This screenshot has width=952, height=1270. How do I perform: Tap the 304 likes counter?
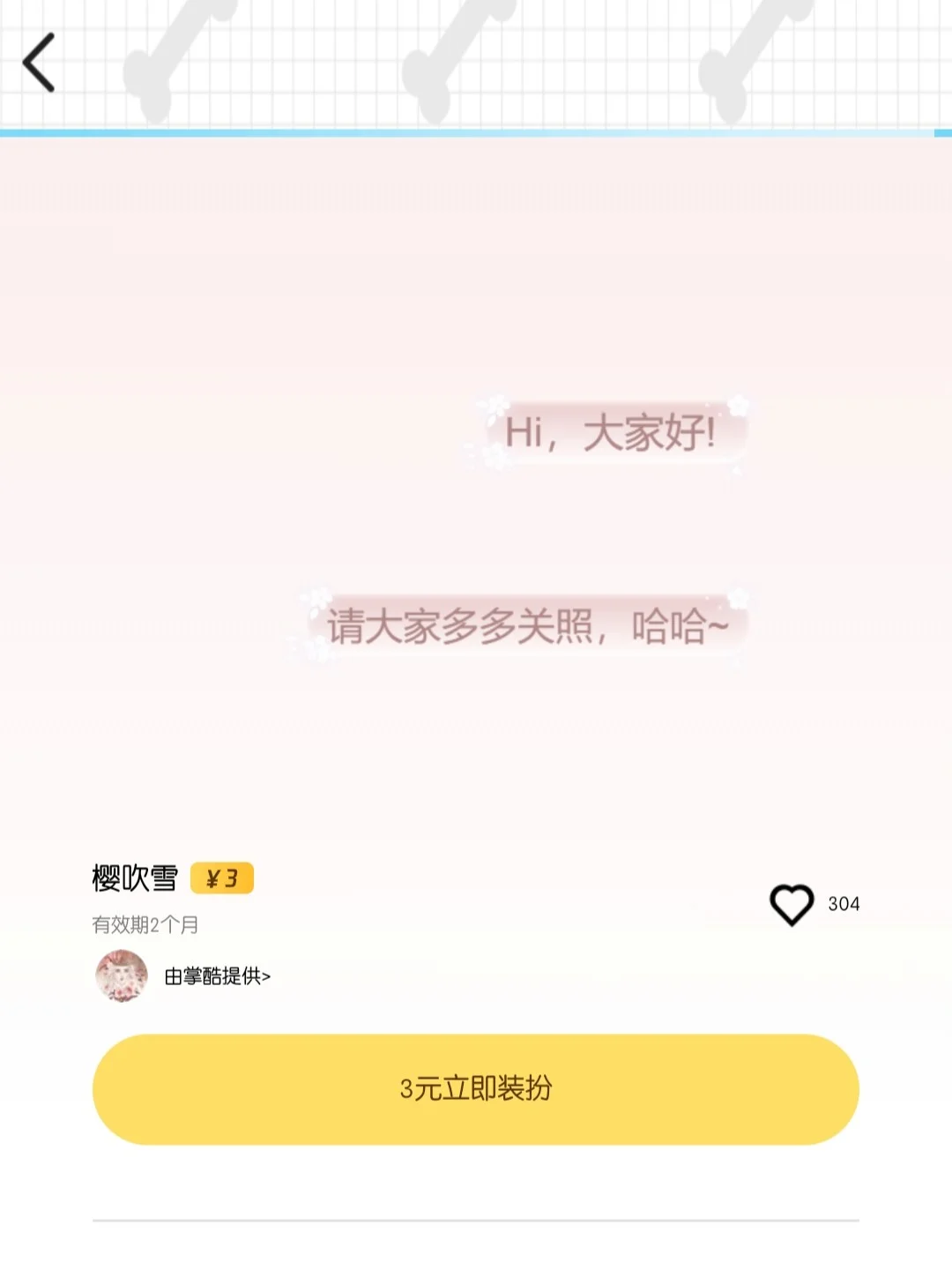point(843,903)
